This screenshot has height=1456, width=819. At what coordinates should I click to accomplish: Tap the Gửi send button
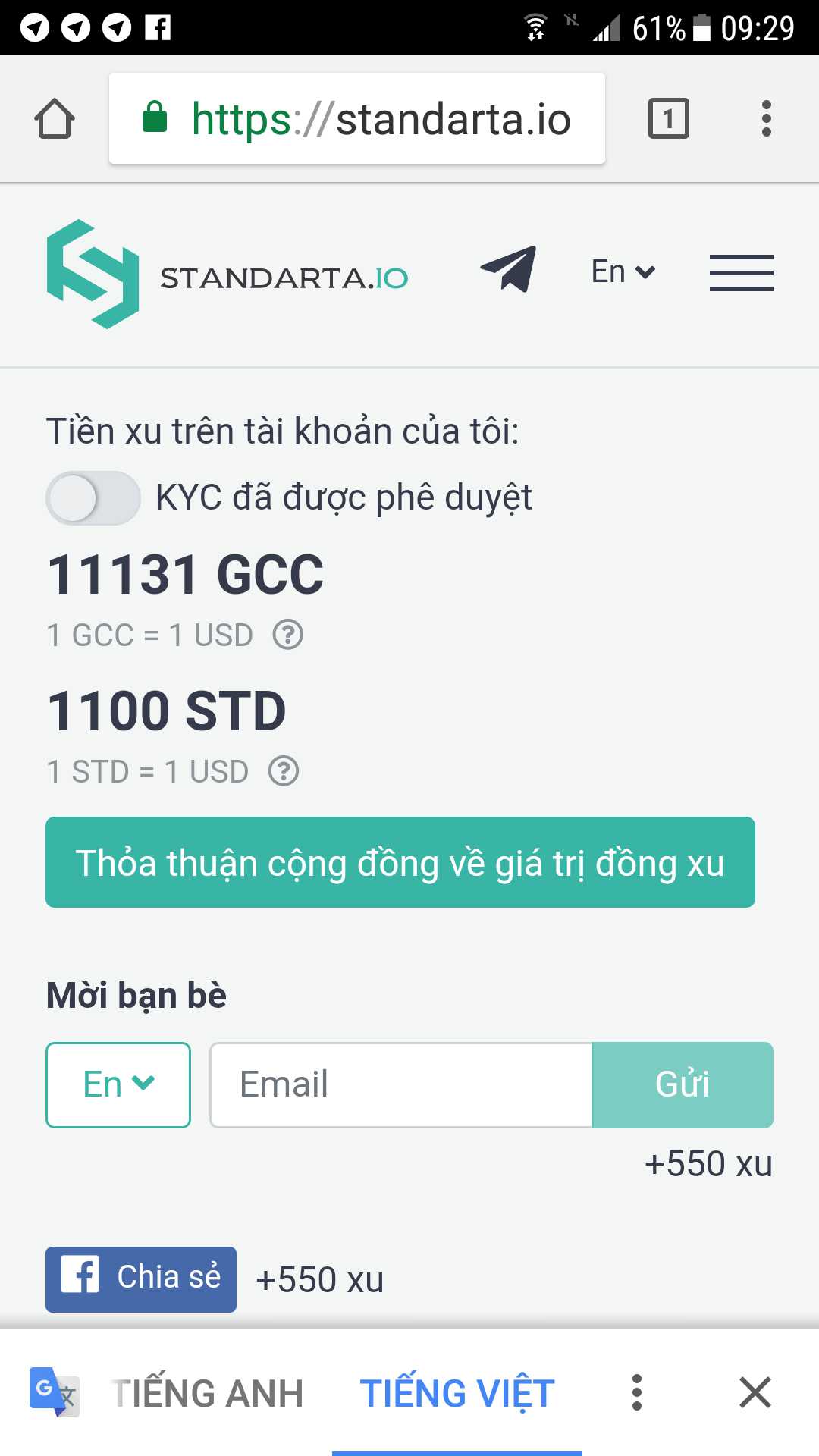[x=682, y=1084]
